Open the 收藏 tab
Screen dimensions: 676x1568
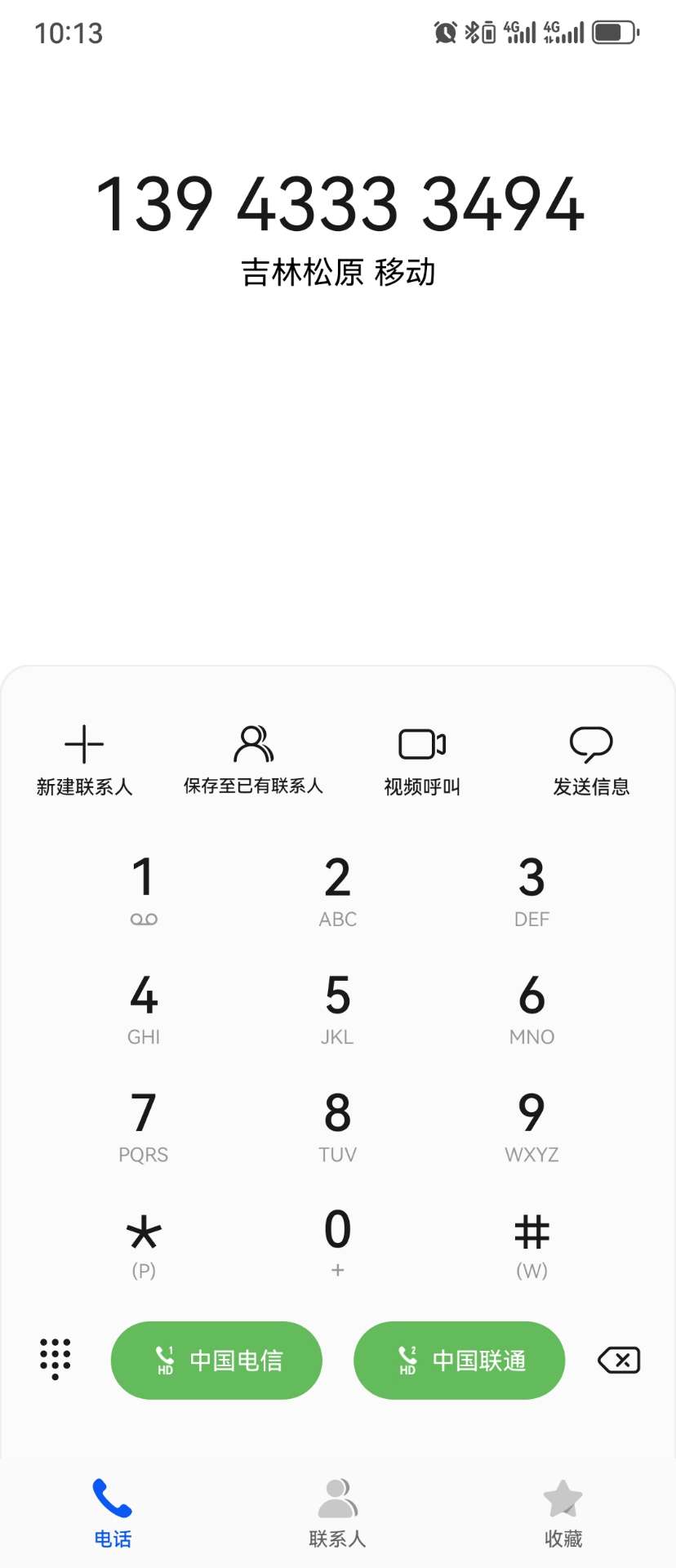click(x=563, y=1512)
